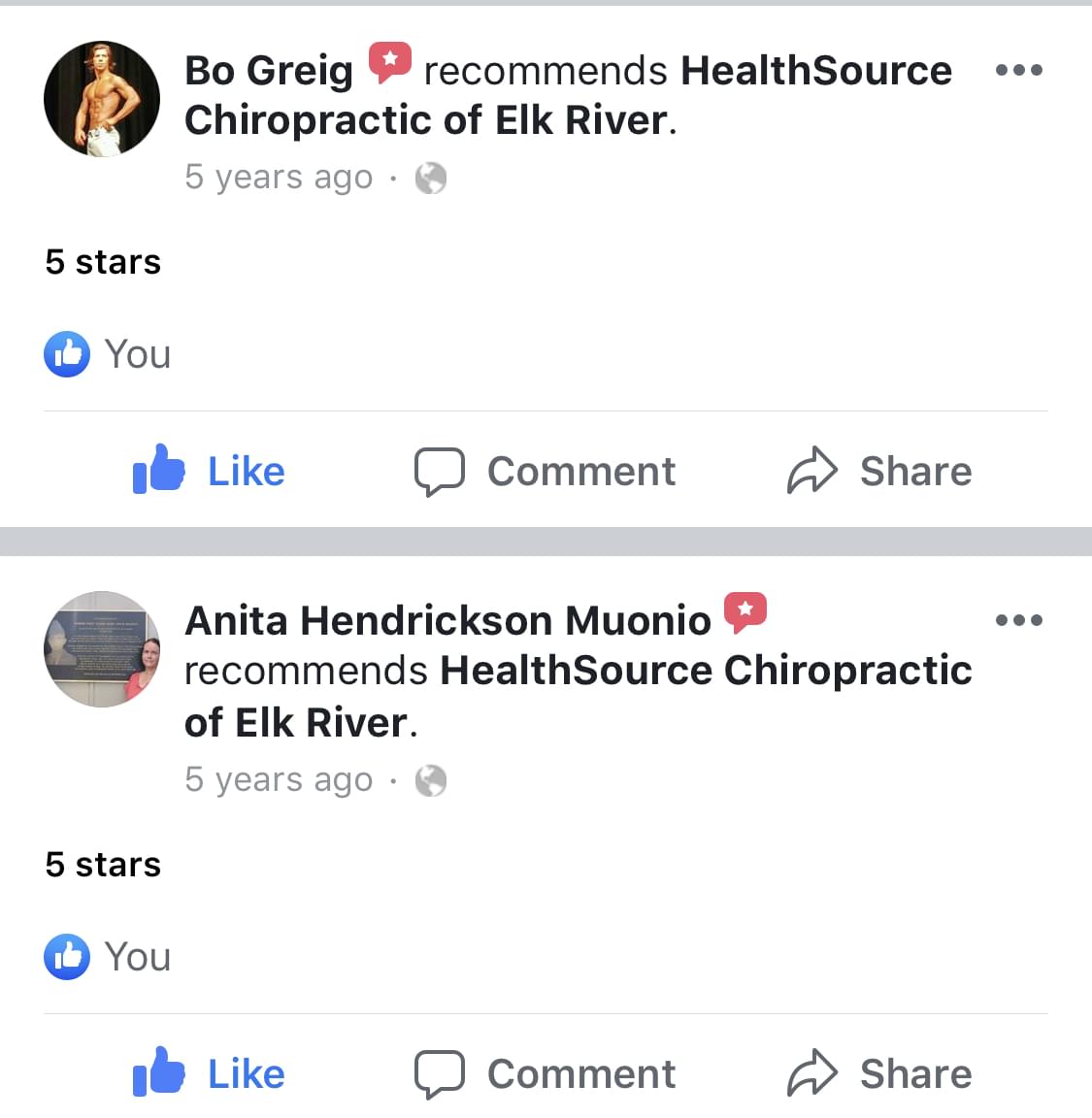View who liked Bo Greig's review
The image size is (1092, 1118).
[108, 354]
